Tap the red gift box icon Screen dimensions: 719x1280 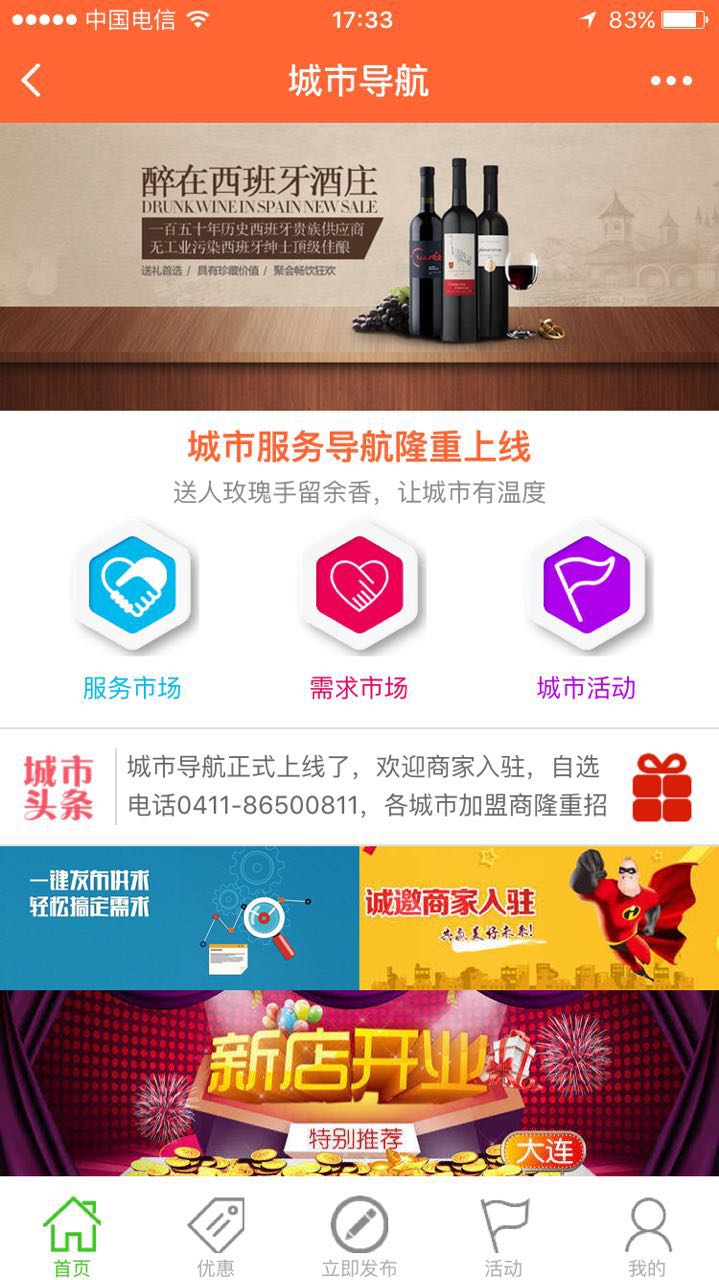(661, 787)
